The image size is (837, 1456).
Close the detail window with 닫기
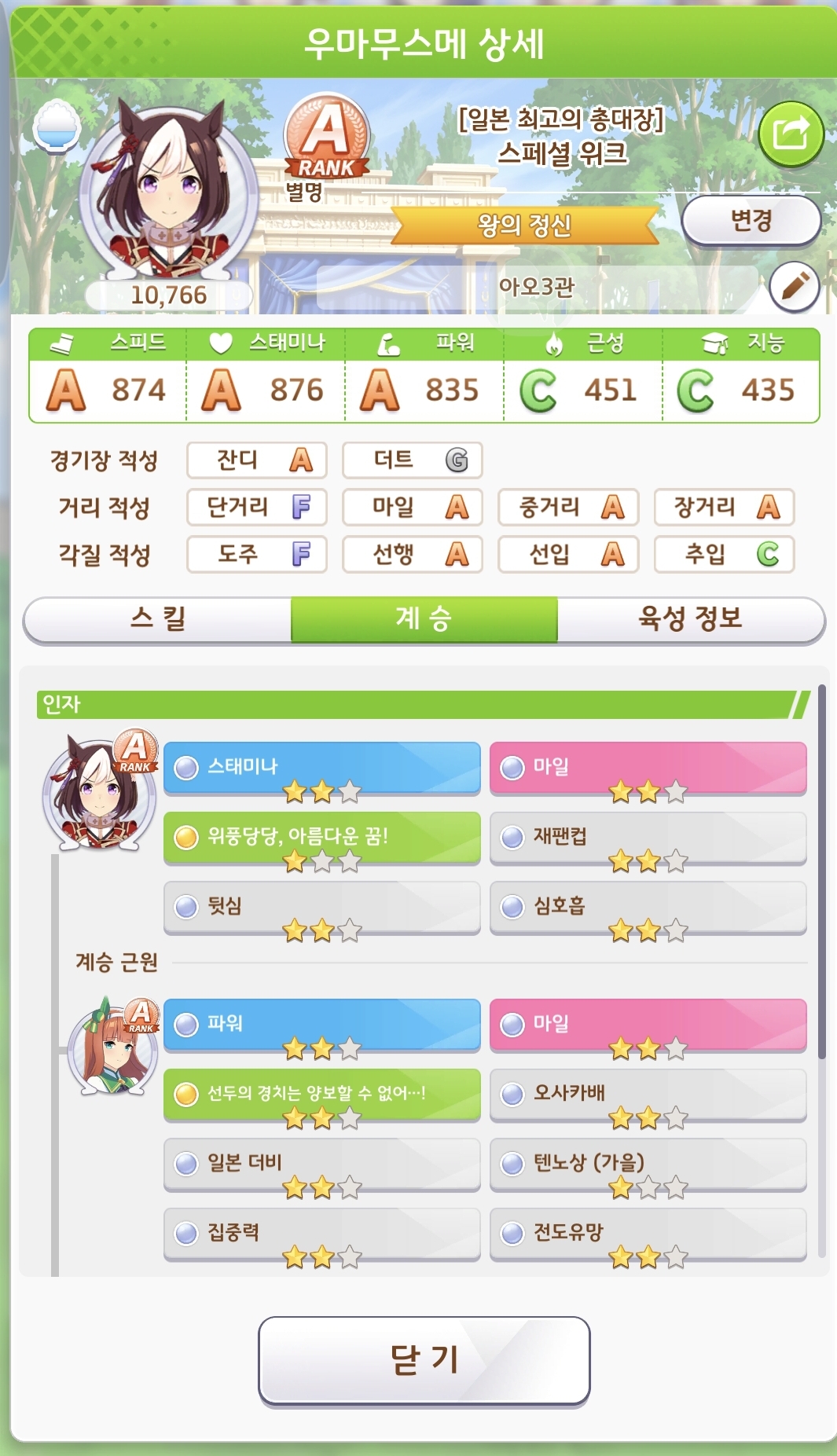coord(424,1359)
